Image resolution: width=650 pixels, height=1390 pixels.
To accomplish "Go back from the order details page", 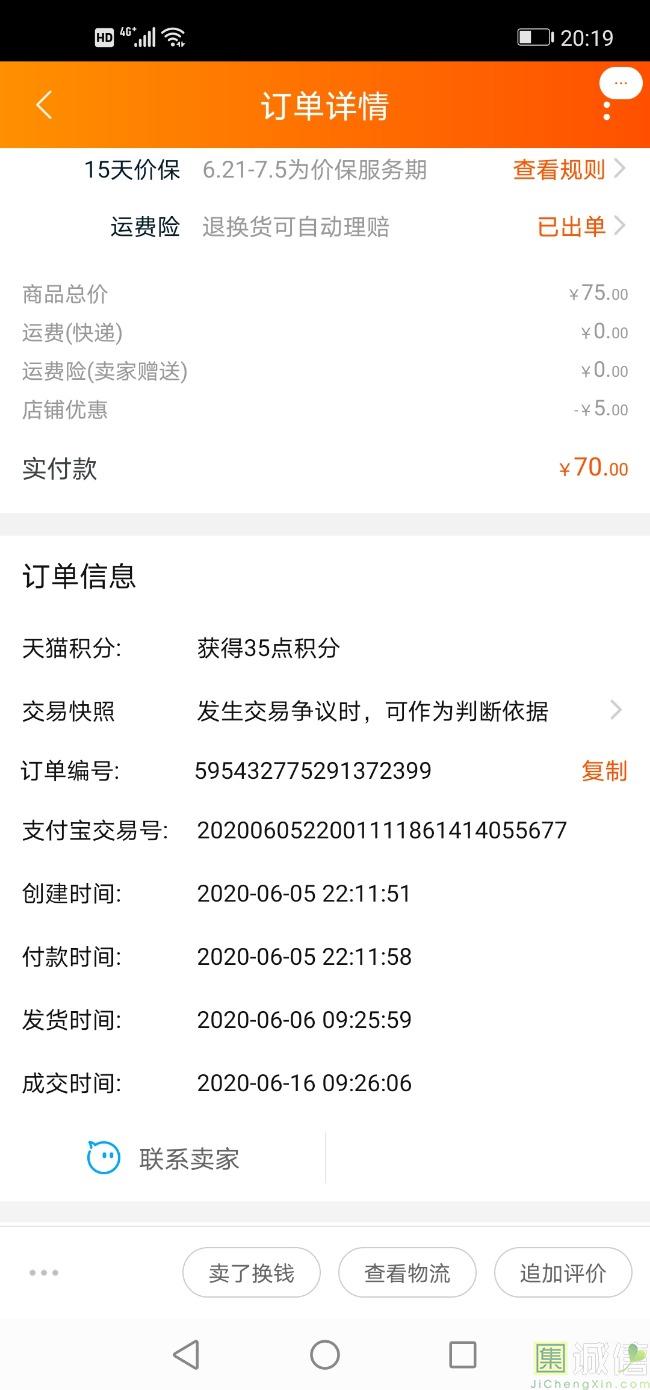I will coord(44,106).
